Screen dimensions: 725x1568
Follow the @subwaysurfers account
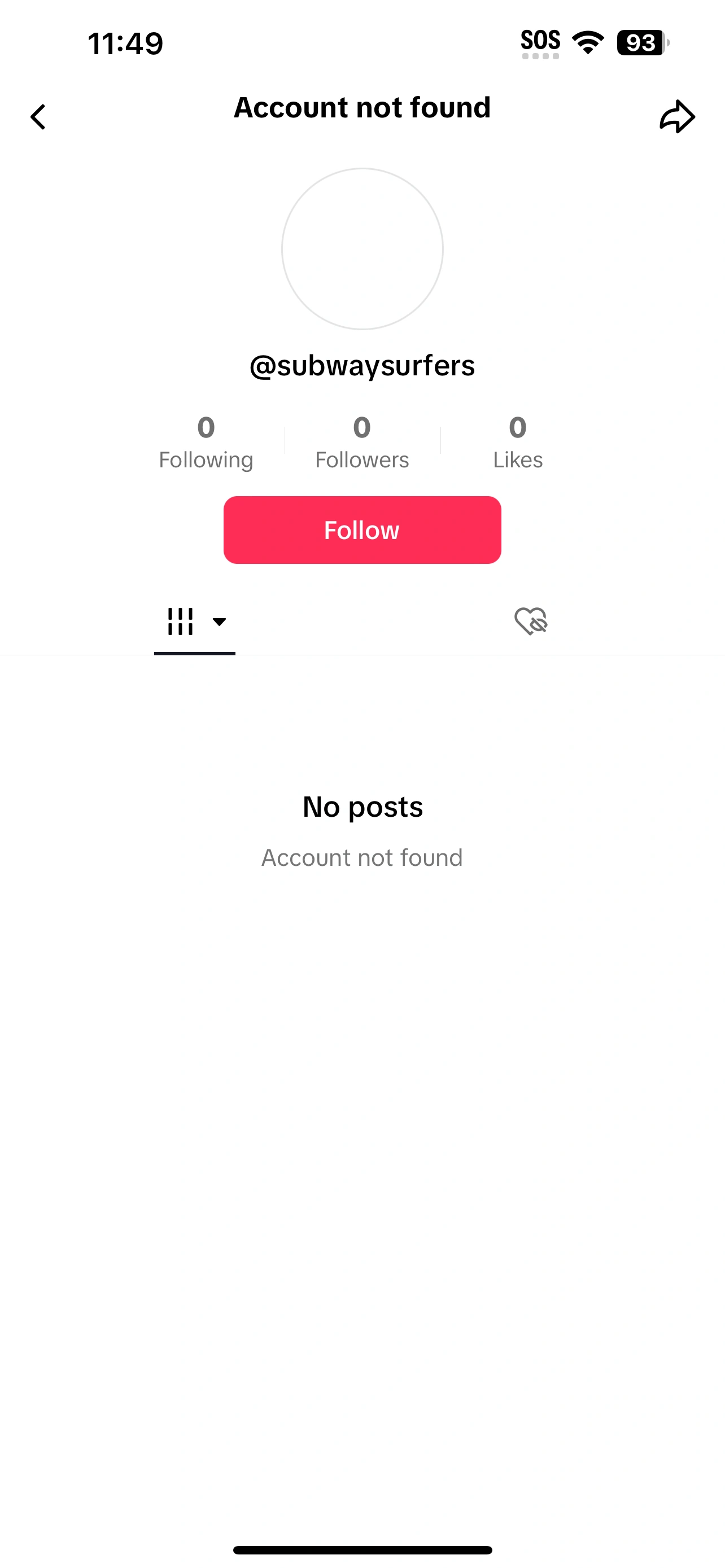362,529
